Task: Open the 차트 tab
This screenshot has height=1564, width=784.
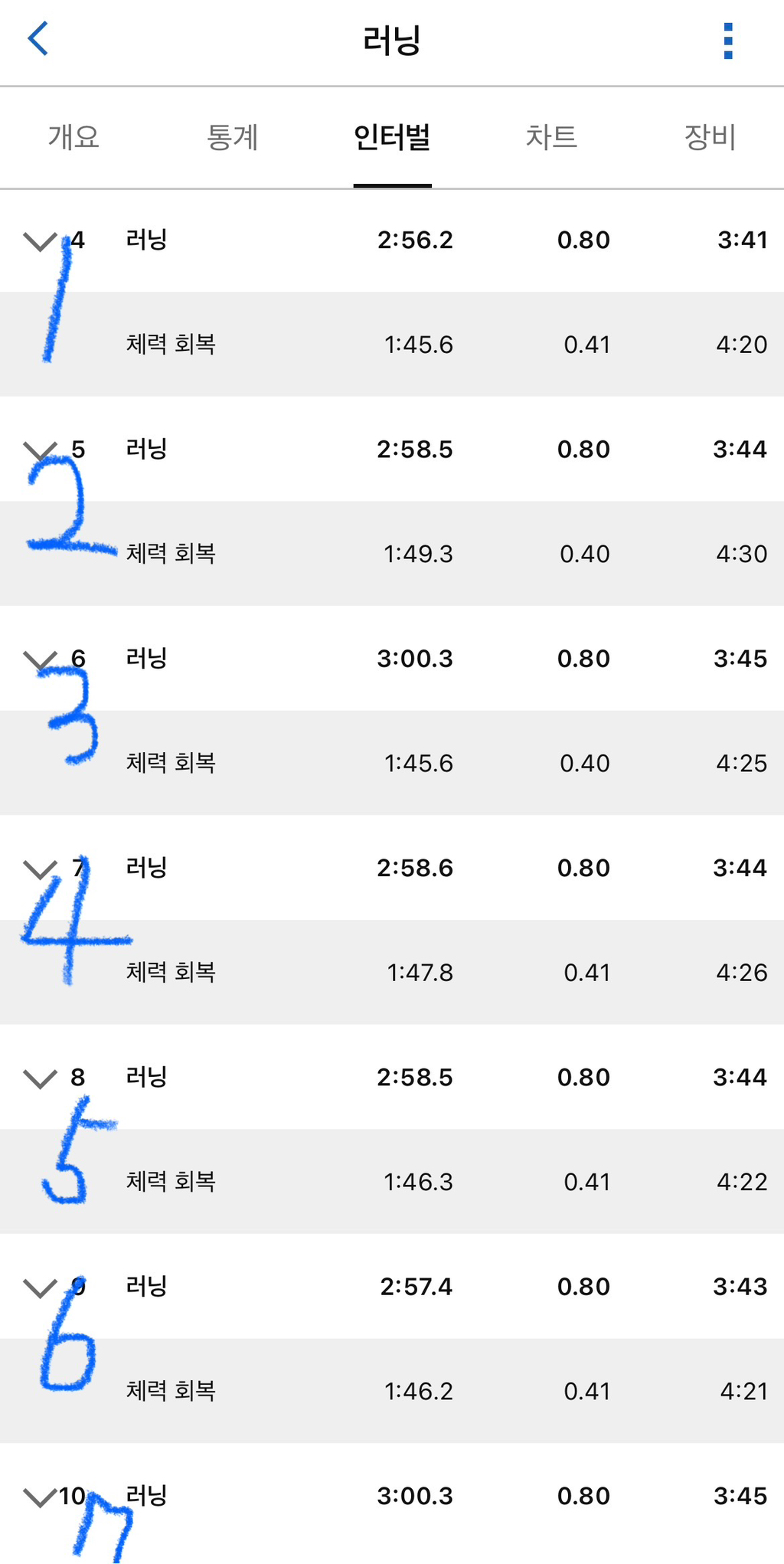Action: [x=551, y=137]
